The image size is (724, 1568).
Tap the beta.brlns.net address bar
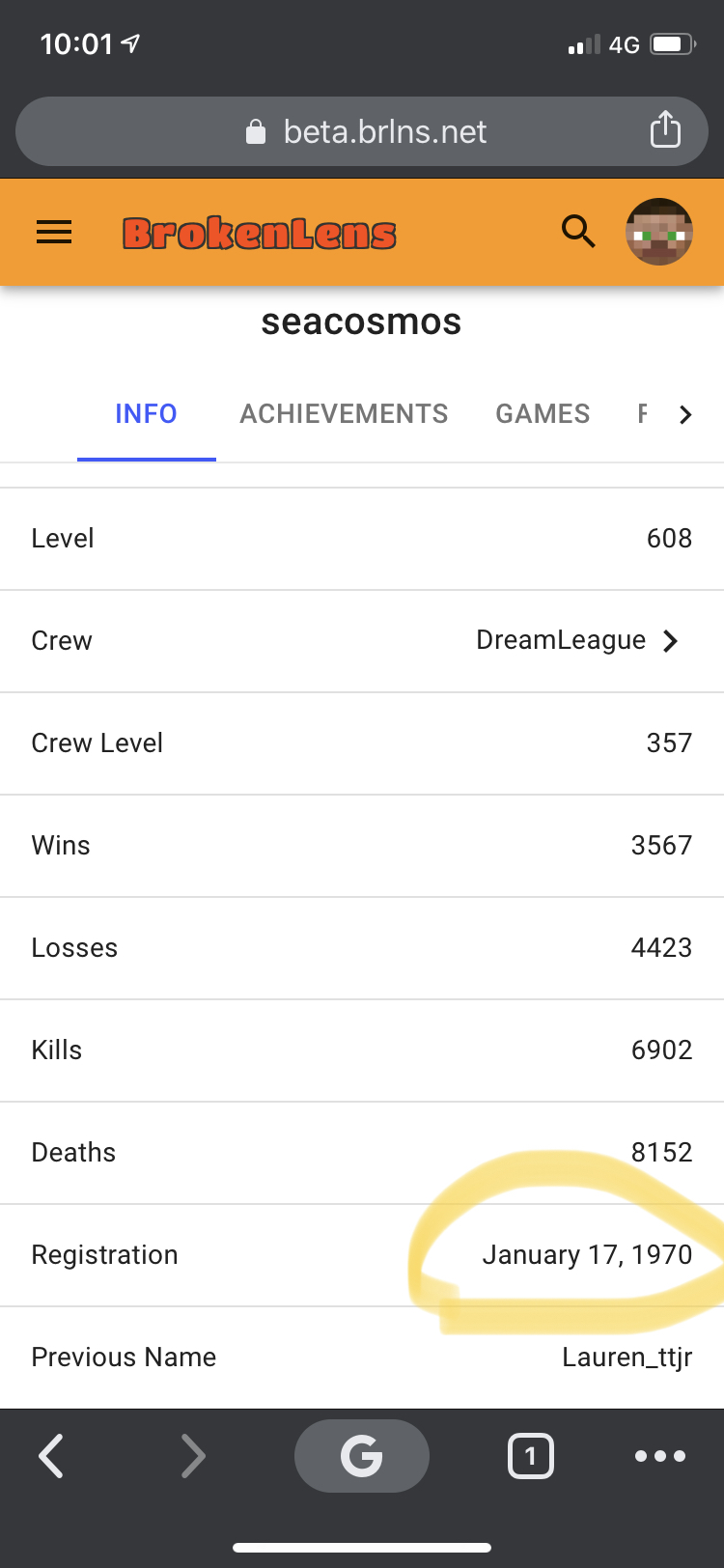point(362,131)
